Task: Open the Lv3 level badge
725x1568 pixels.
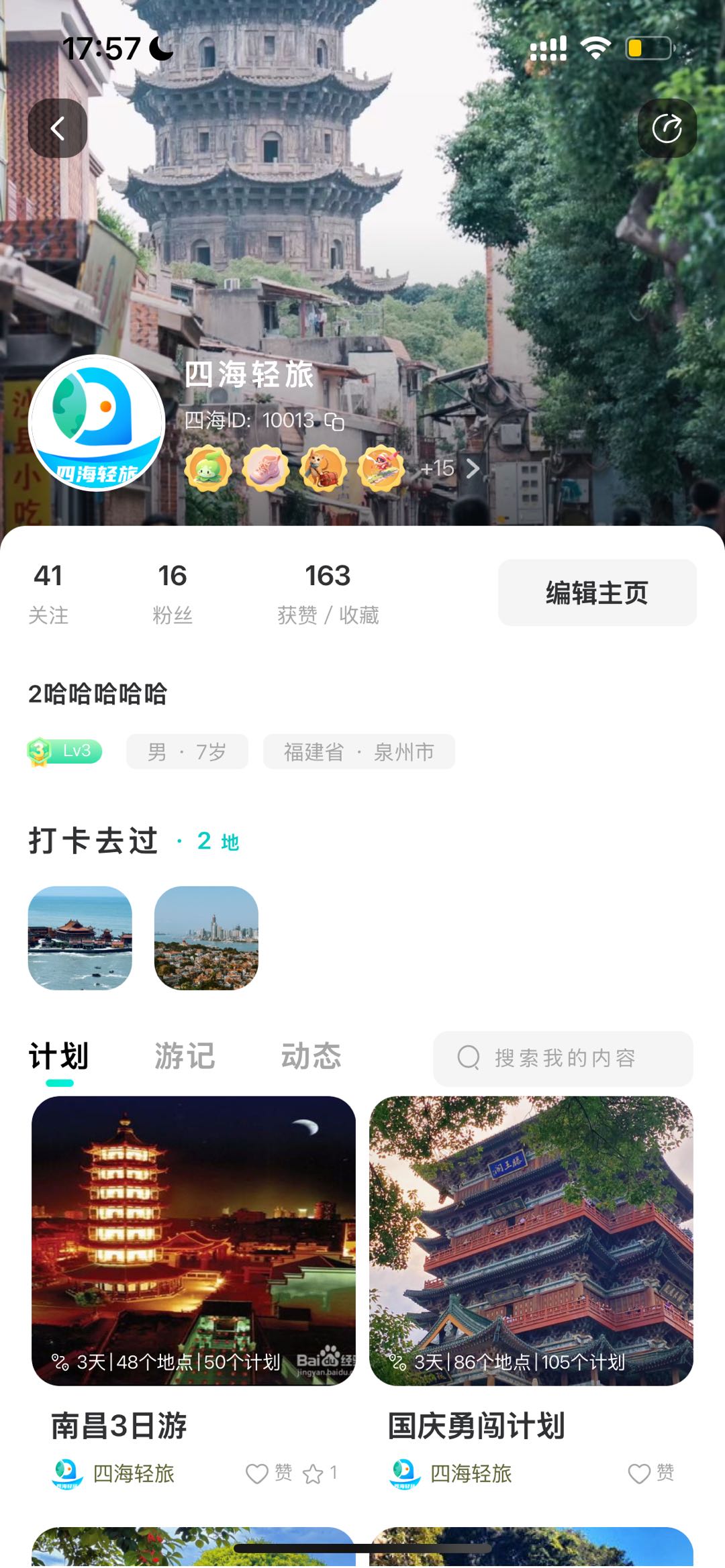Action: point(65,751)
